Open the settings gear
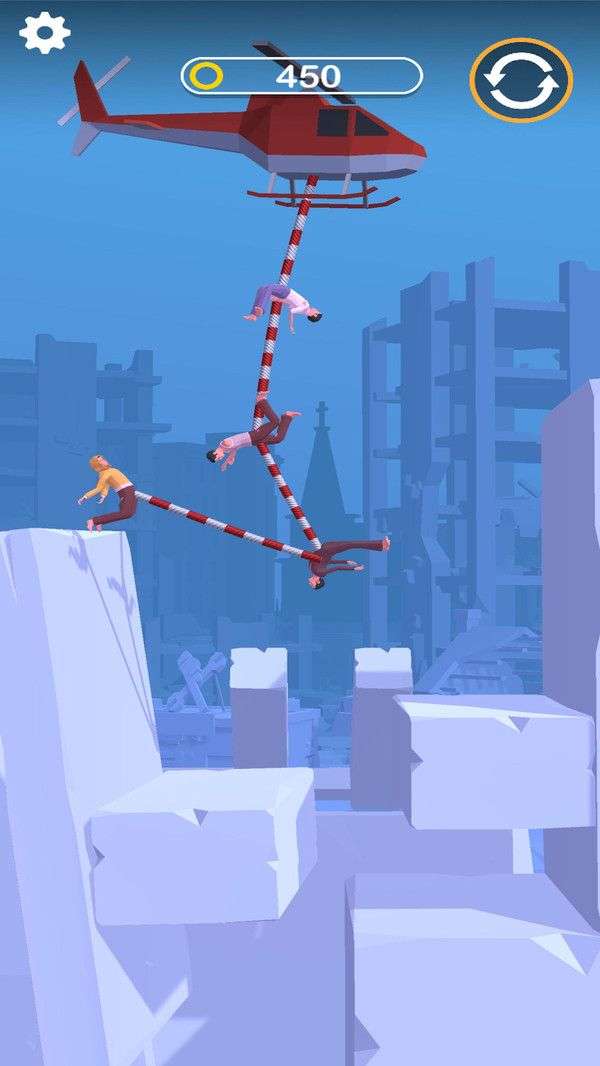 click(45, 33)
